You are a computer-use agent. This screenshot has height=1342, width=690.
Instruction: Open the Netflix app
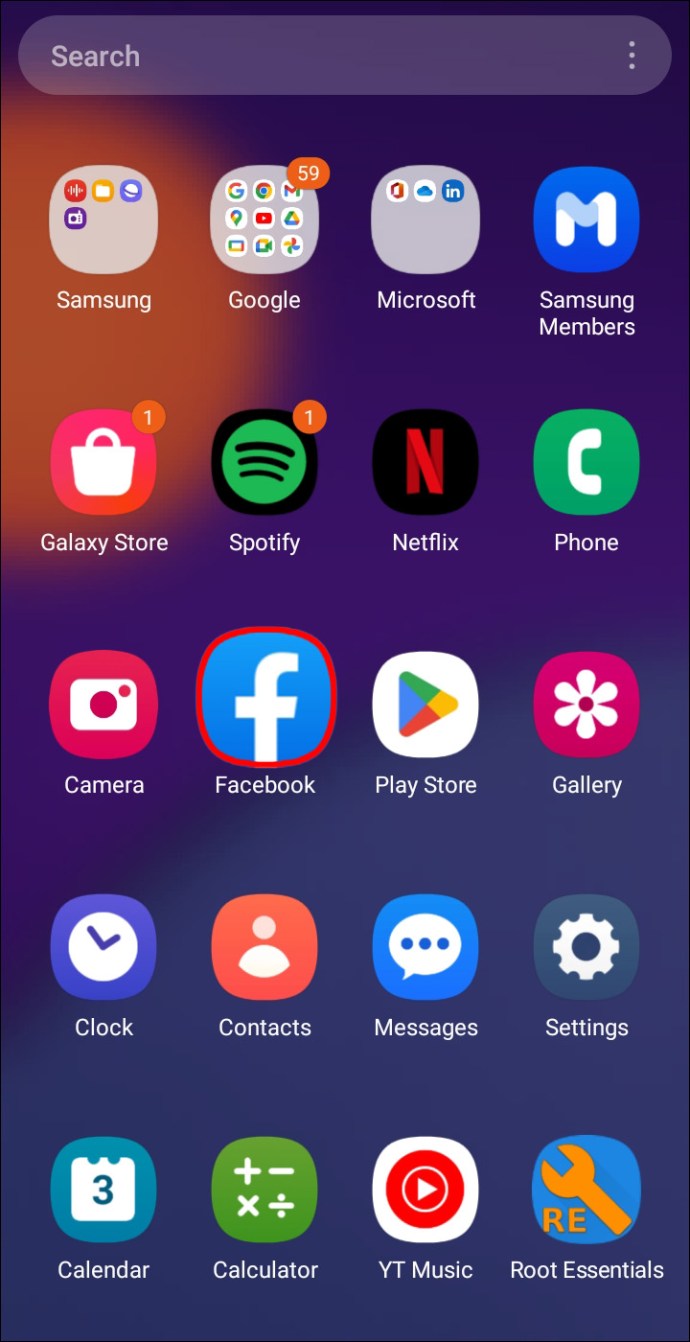click(x=425, y=462)
